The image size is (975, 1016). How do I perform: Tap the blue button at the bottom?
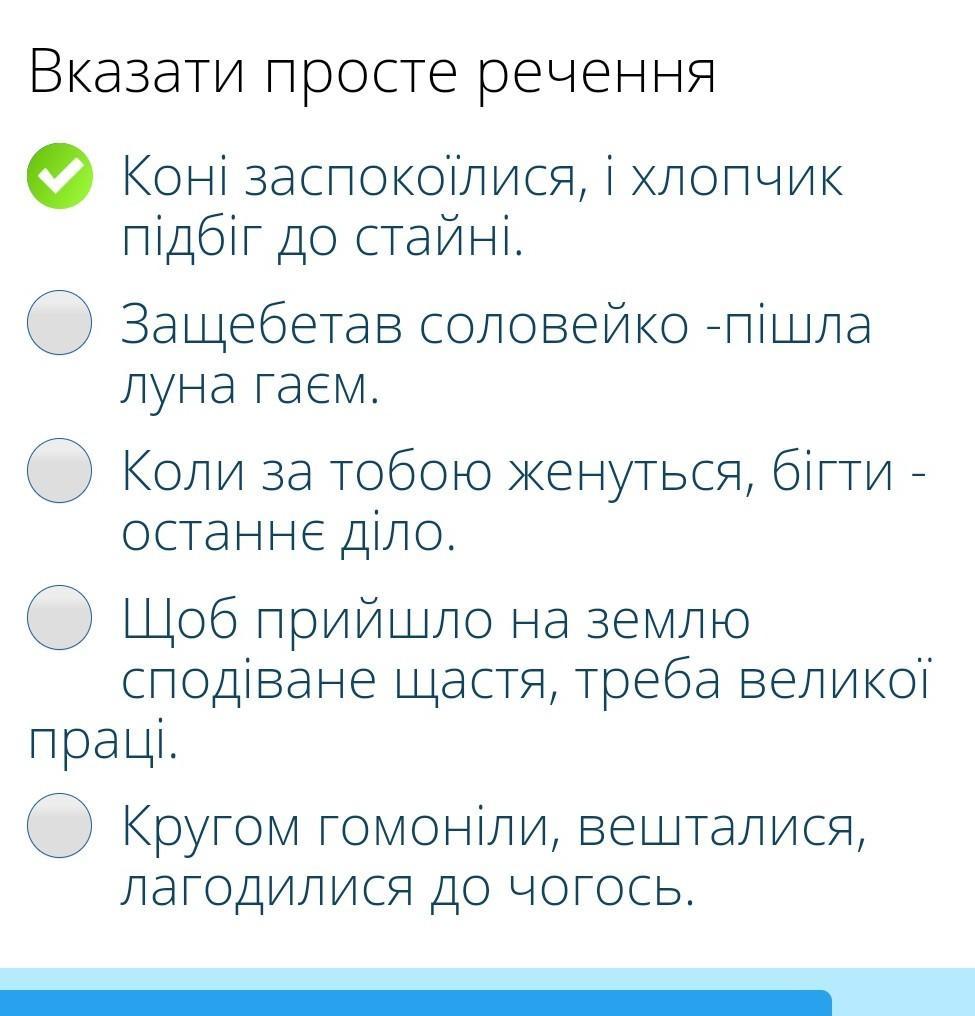pyautogui.click(x=415, y=1002)
